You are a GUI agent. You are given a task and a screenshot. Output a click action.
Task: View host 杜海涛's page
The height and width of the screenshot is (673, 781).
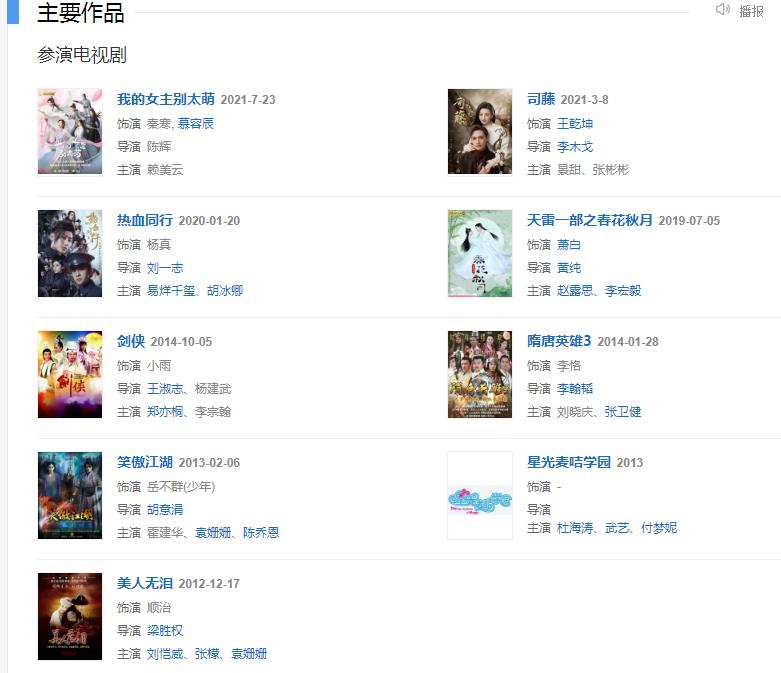575,528
